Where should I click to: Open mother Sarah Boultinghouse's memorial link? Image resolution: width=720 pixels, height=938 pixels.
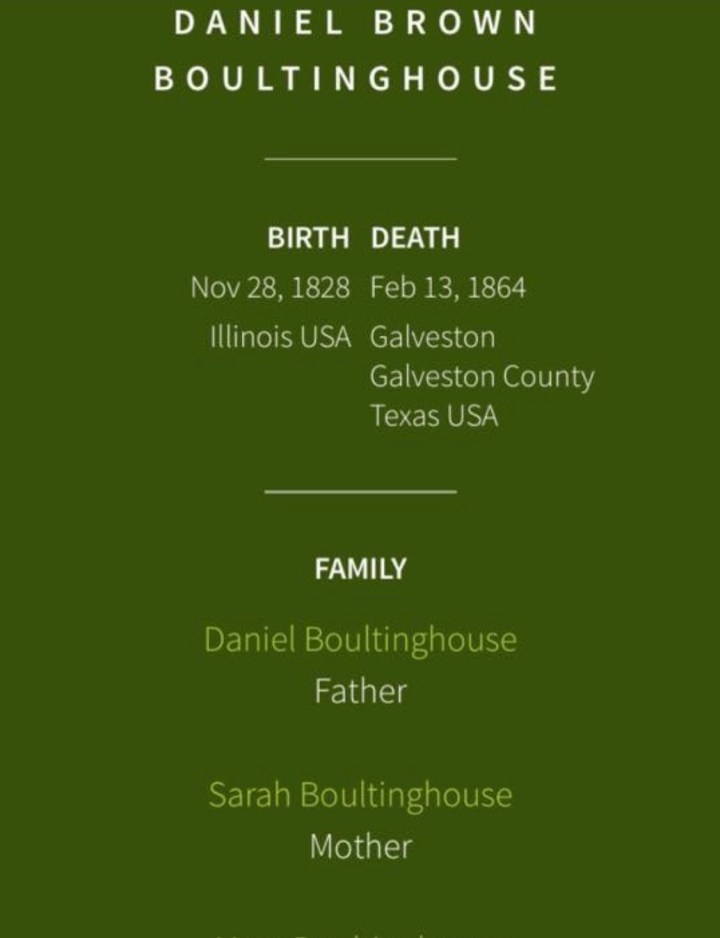[360, 795]
